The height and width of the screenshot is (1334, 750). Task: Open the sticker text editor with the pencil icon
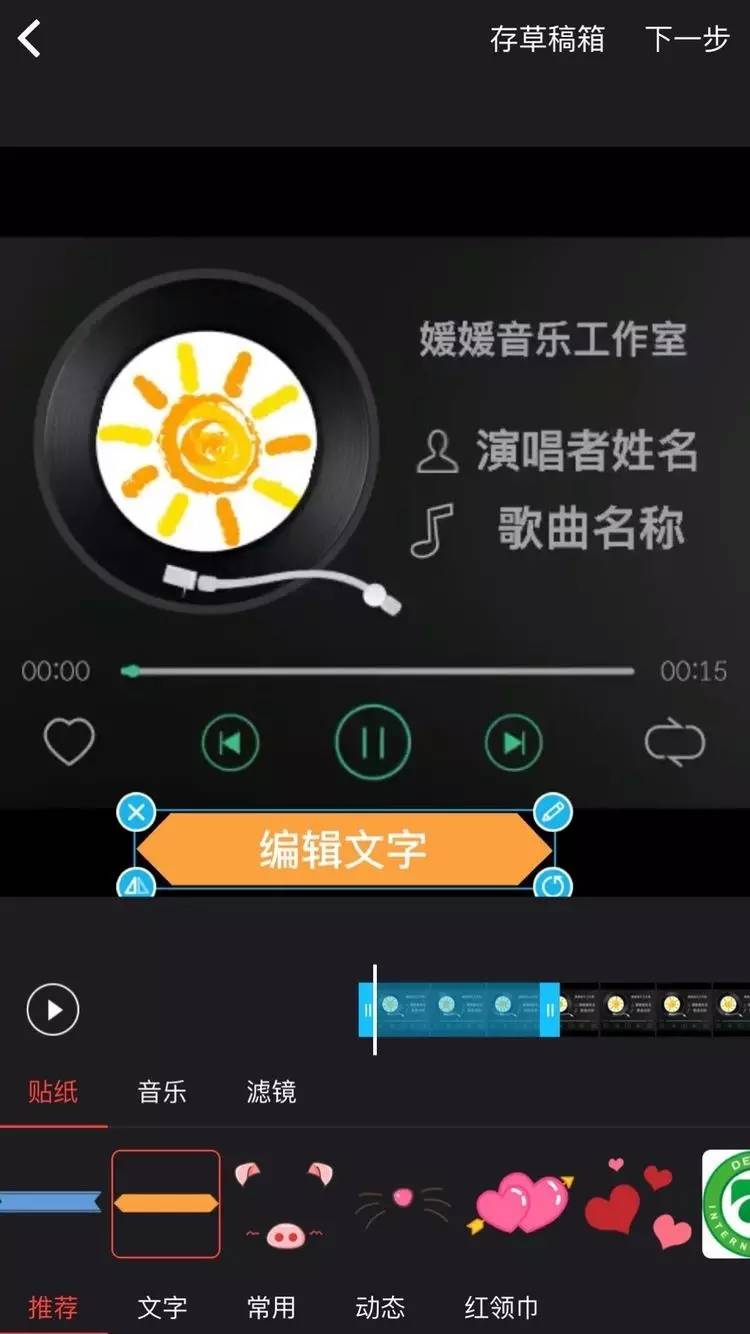pyautogui.click(x=554, y=812)
